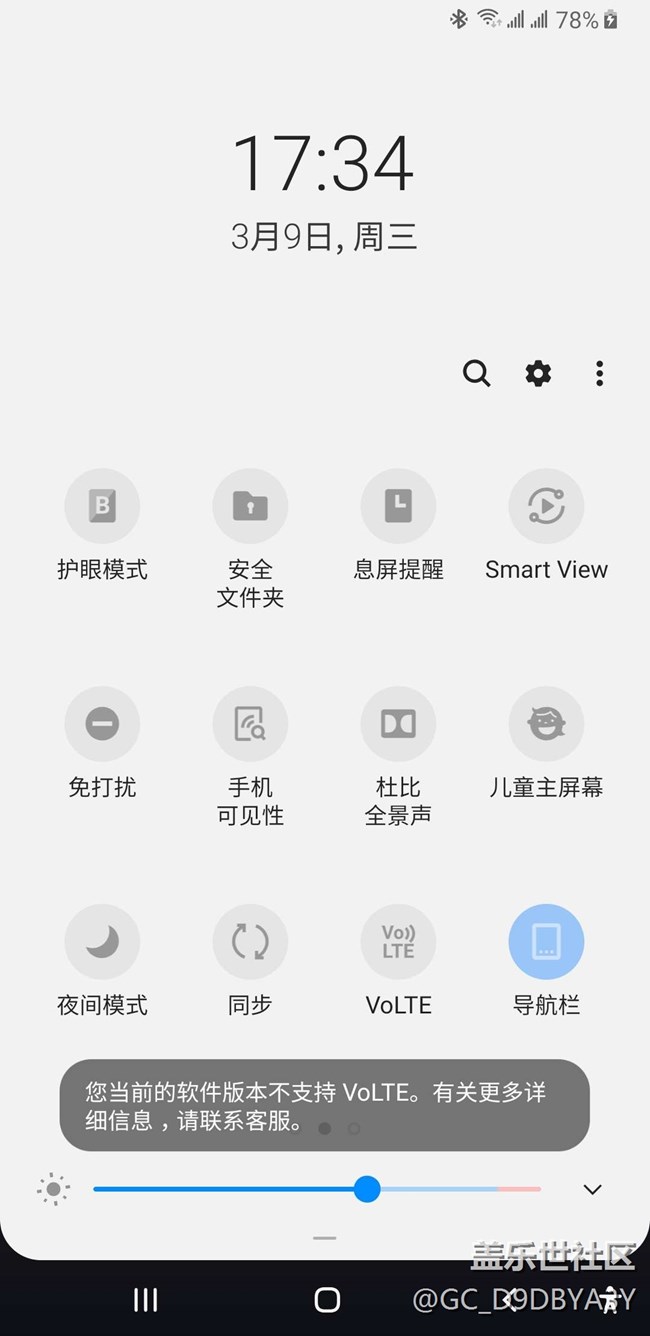The image size is (650, 1336).
Task: Tap the VoLTE quick setting tile
Action: pos(398,942)
